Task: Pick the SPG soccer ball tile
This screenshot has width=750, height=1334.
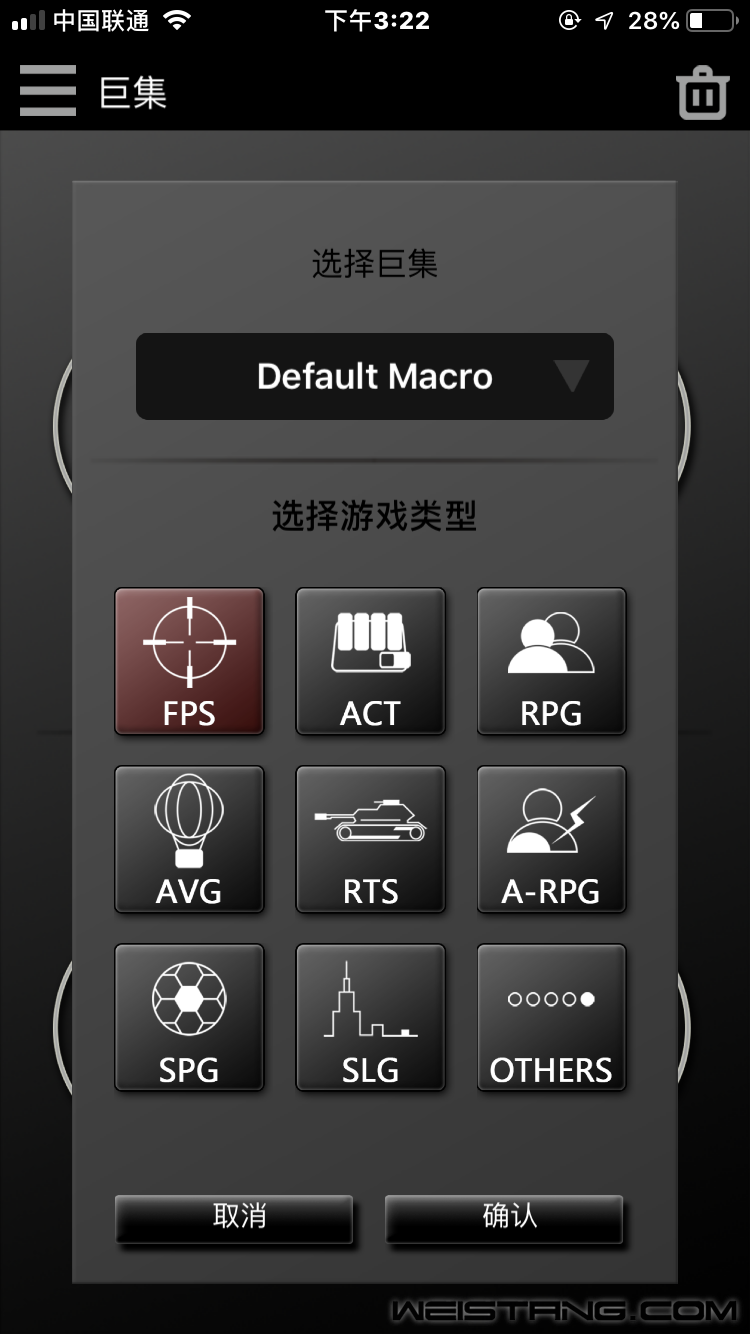Action: pyautogui.click(x=189, y=1017)
